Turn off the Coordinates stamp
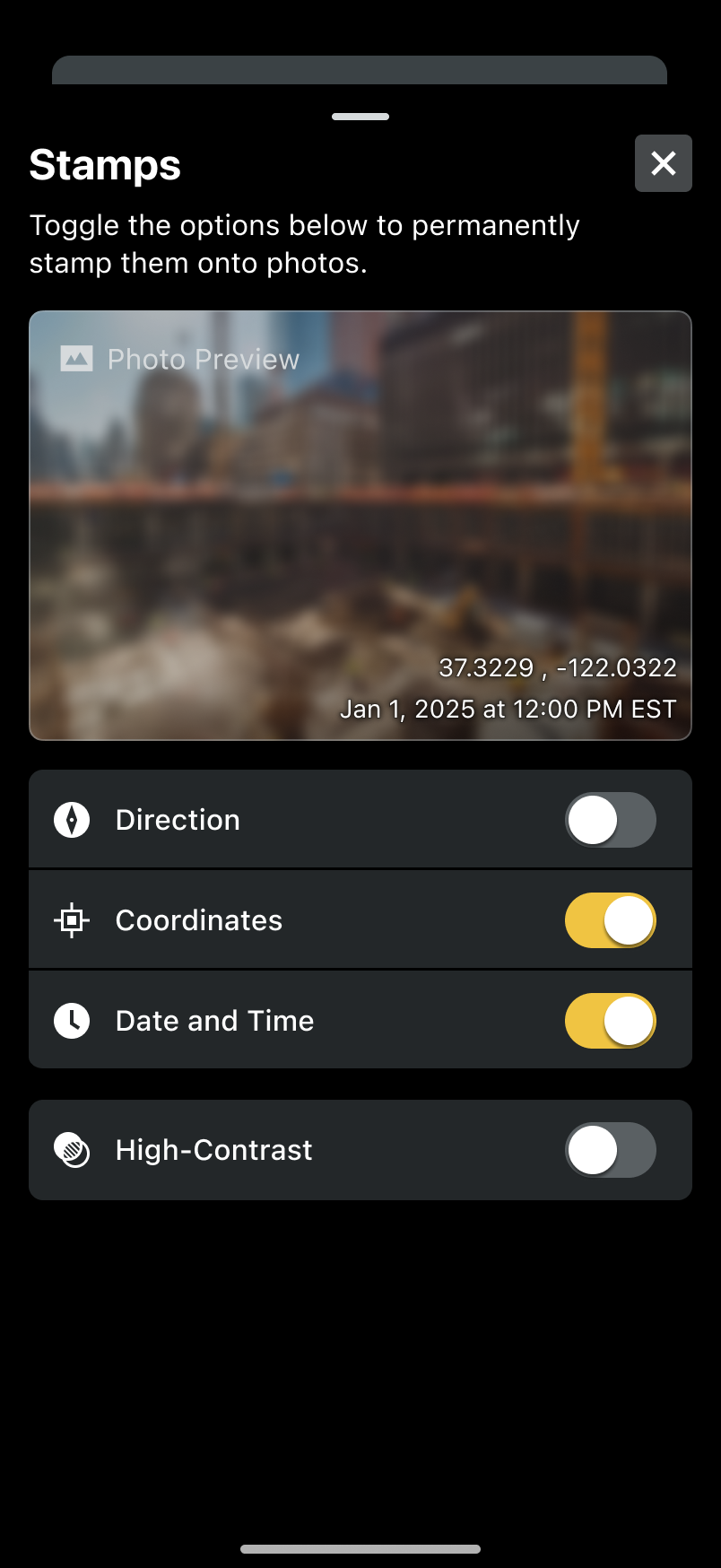Image resolution: width=721 pixels, height=1568 pixels. coord(610,920)
